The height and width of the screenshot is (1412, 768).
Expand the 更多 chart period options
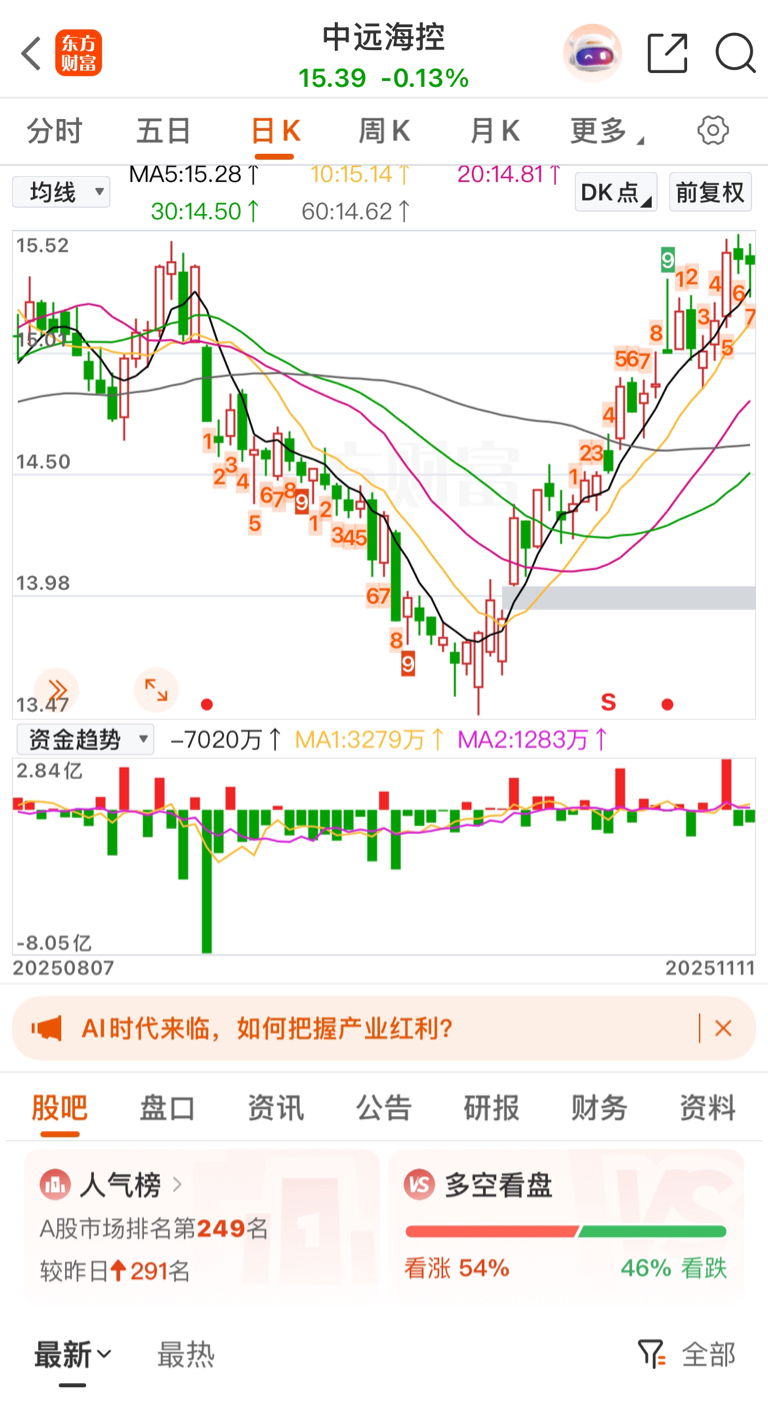(x=606, y=131)
